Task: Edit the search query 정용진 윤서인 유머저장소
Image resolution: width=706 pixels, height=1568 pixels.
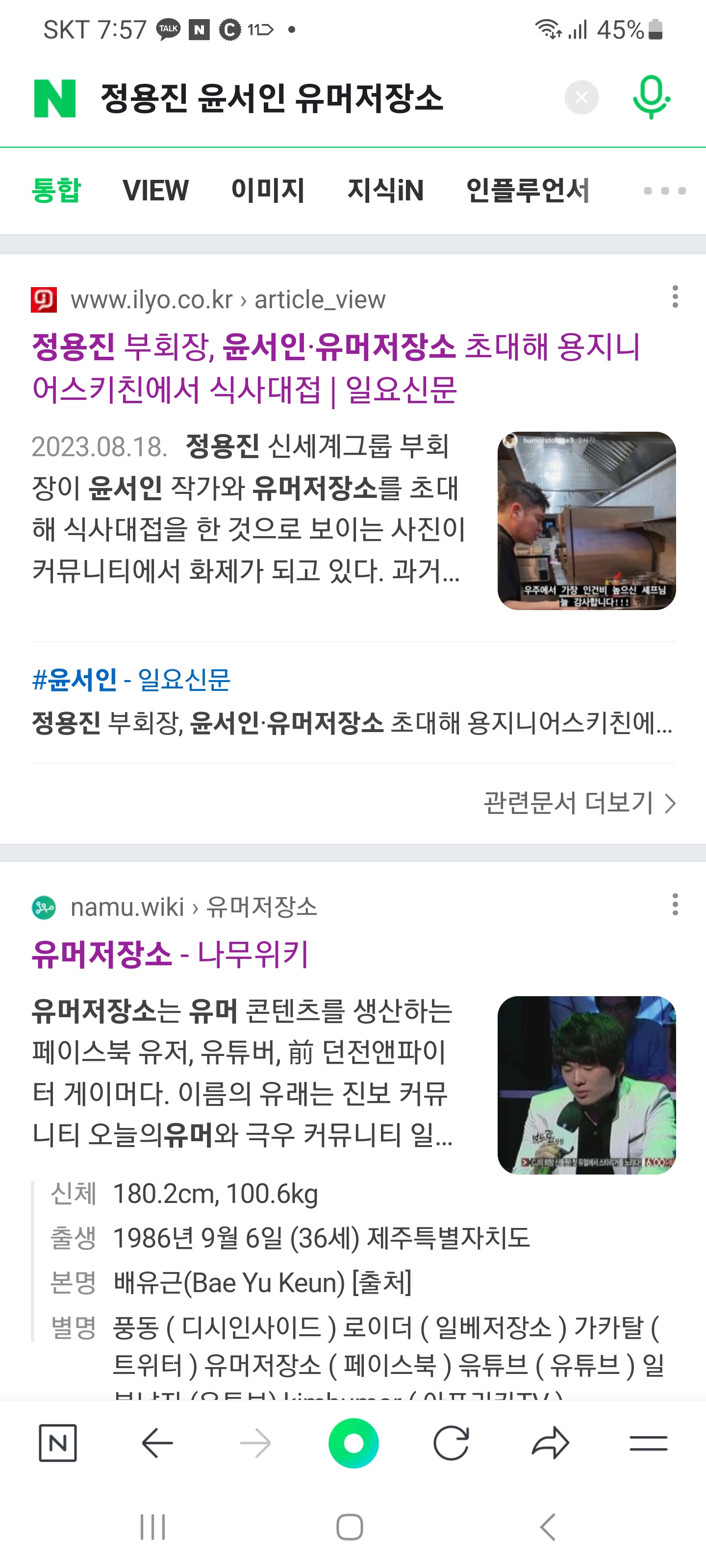Action: point(272,98)
